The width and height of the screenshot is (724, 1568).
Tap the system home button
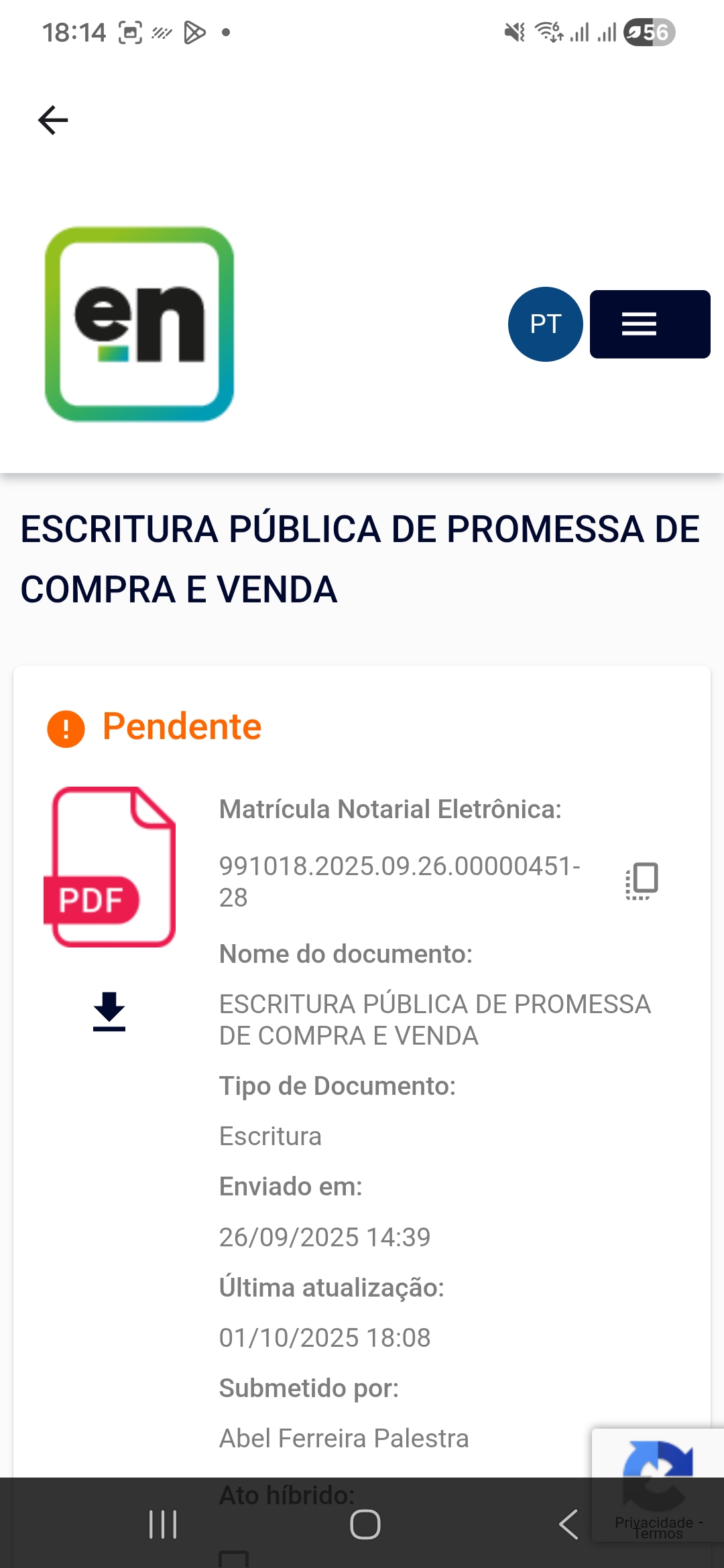(365, 1524)
